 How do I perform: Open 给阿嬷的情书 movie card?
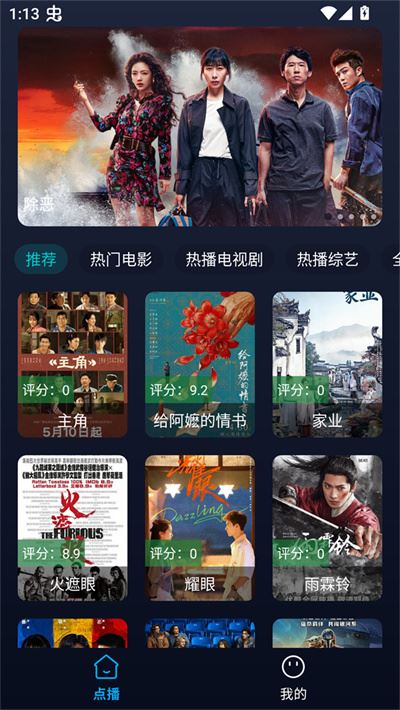(200, 365)
